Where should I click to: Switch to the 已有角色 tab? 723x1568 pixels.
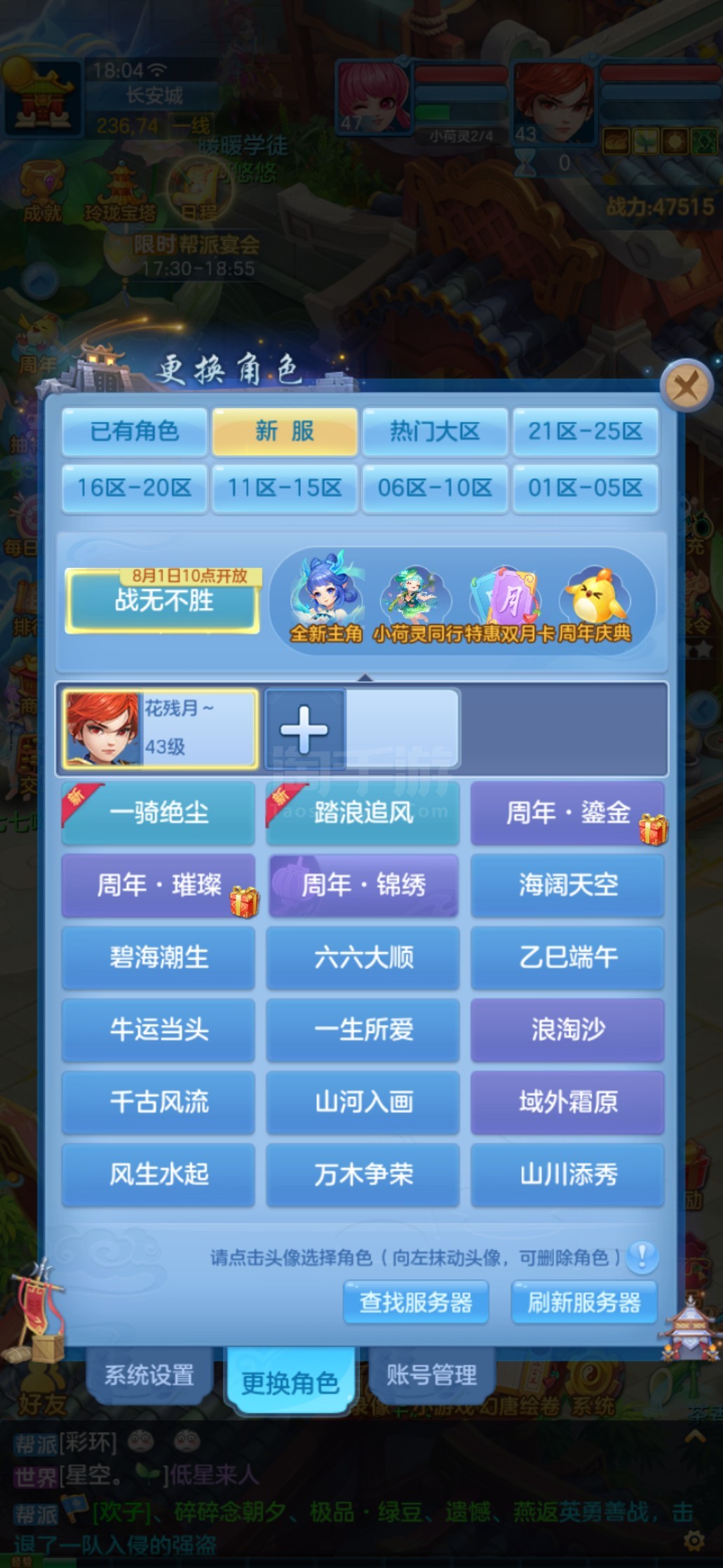pos(135,431)
